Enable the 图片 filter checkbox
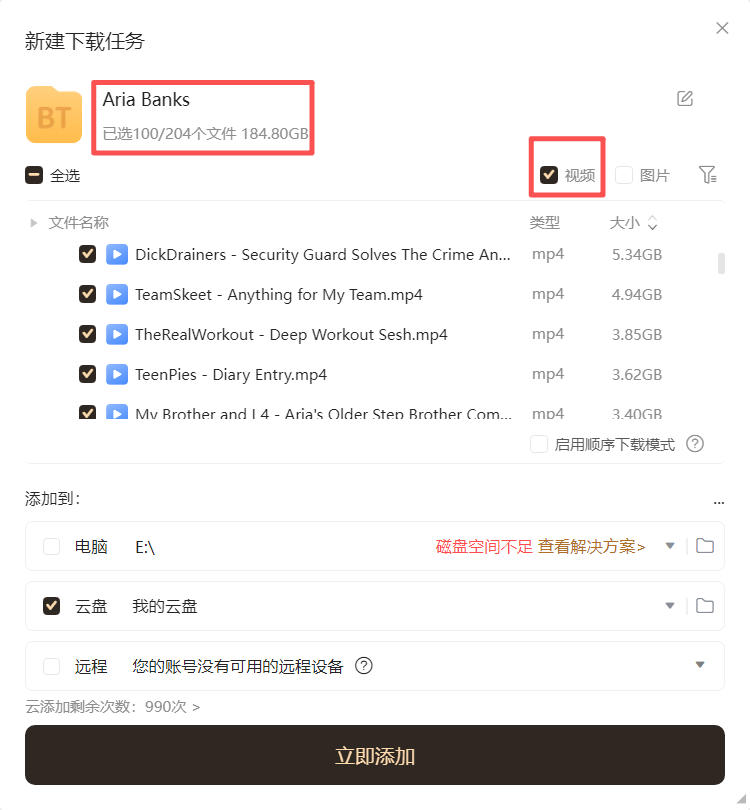 (x=624, y=175)
